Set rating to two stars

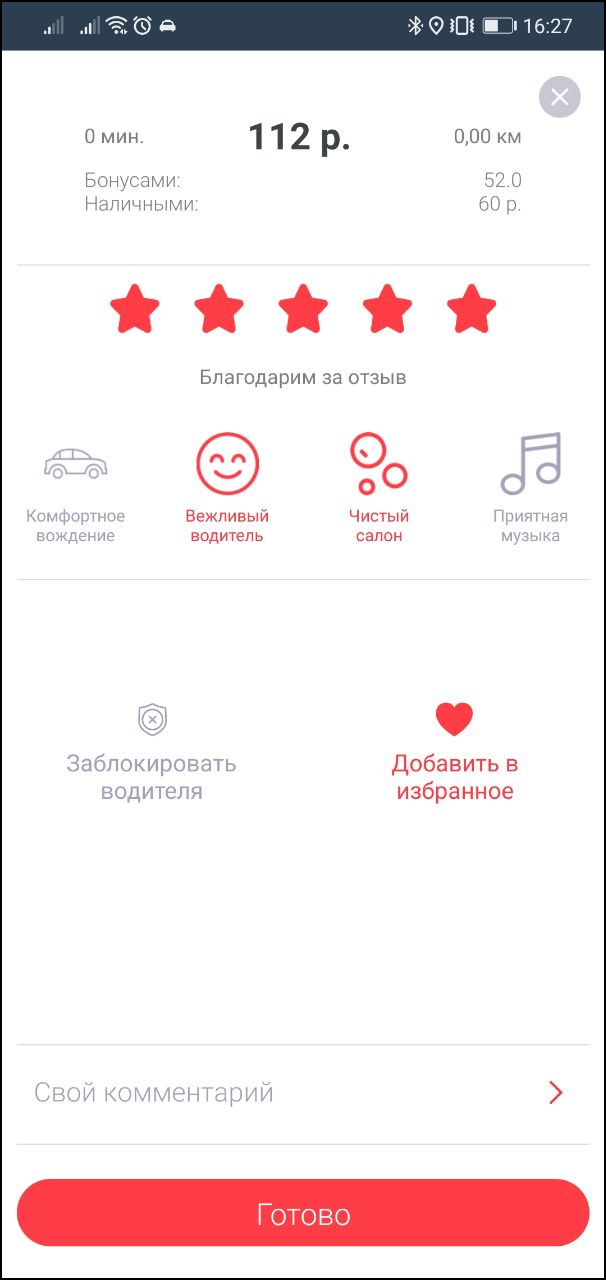[219, 309]
